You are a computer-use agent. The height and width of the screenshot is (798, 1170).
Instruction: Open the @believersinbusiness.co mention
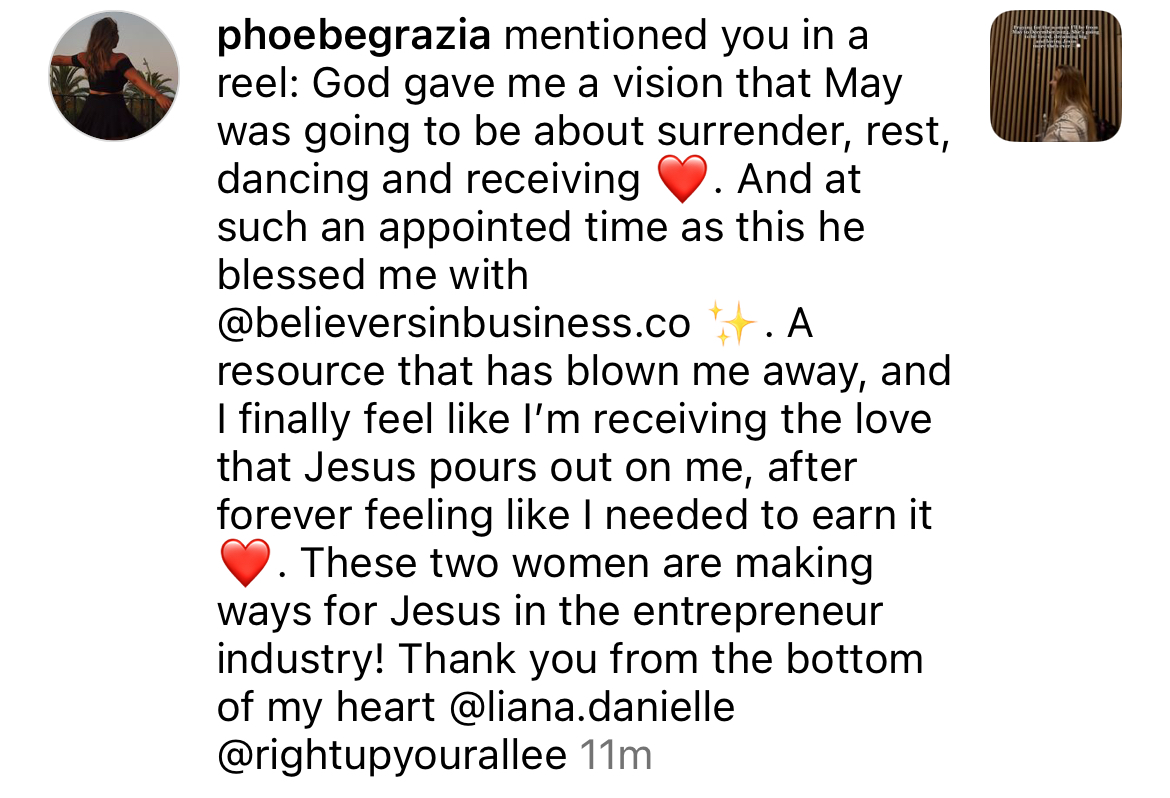(x=453, y=324)
